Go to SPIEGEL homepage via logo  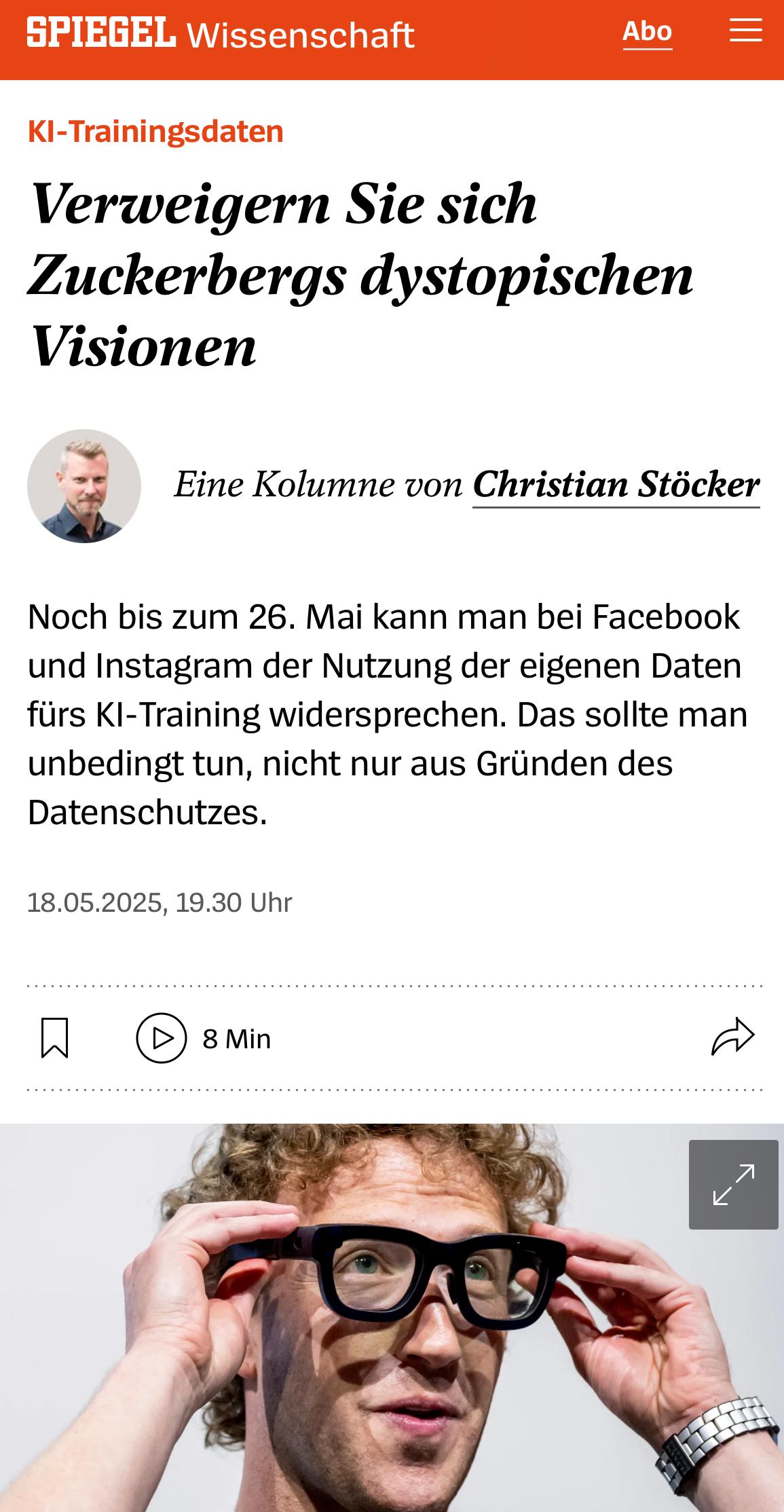click(101, 33)
